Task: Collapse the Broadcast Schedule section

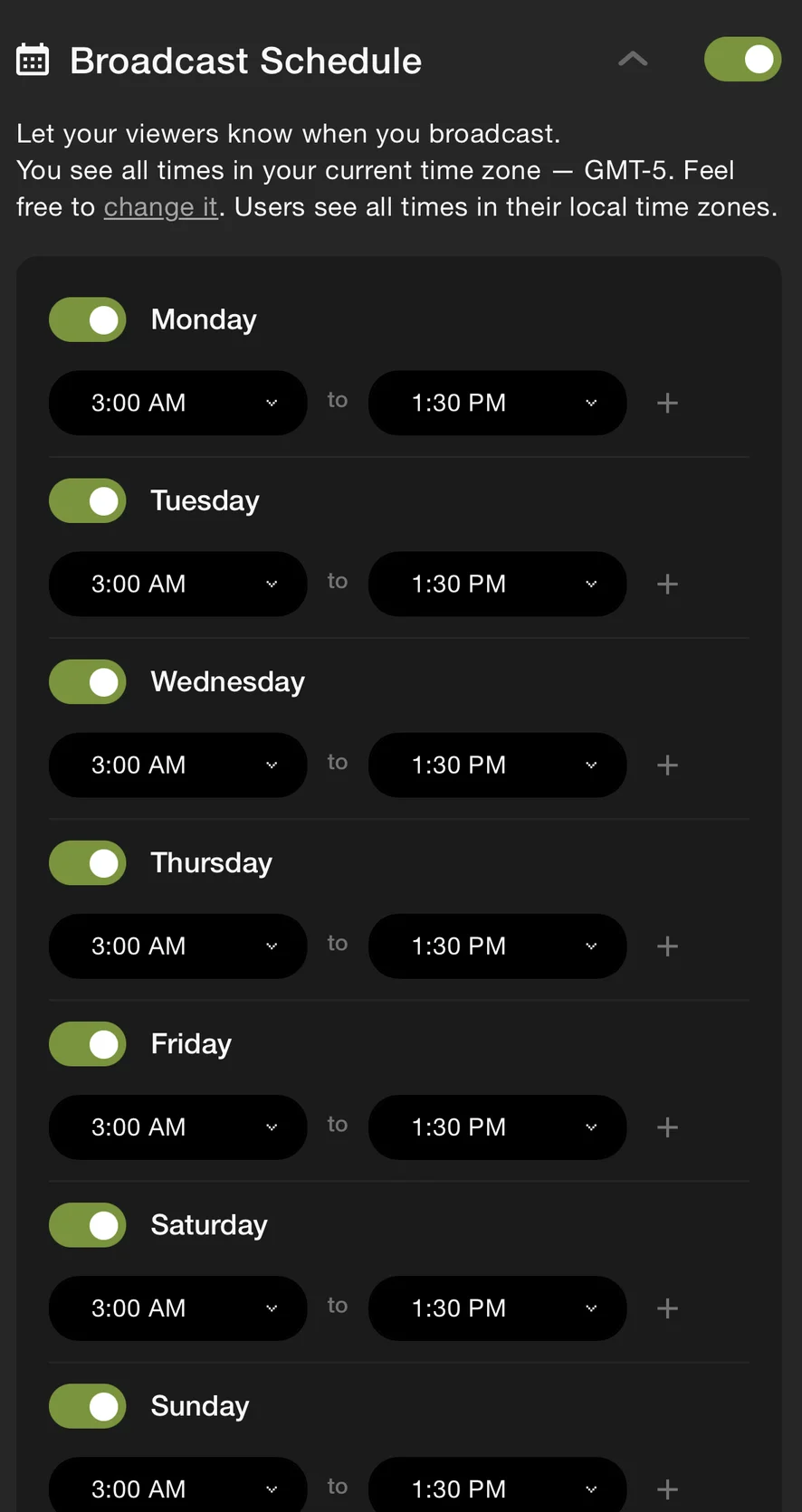Action: point(633,60)
